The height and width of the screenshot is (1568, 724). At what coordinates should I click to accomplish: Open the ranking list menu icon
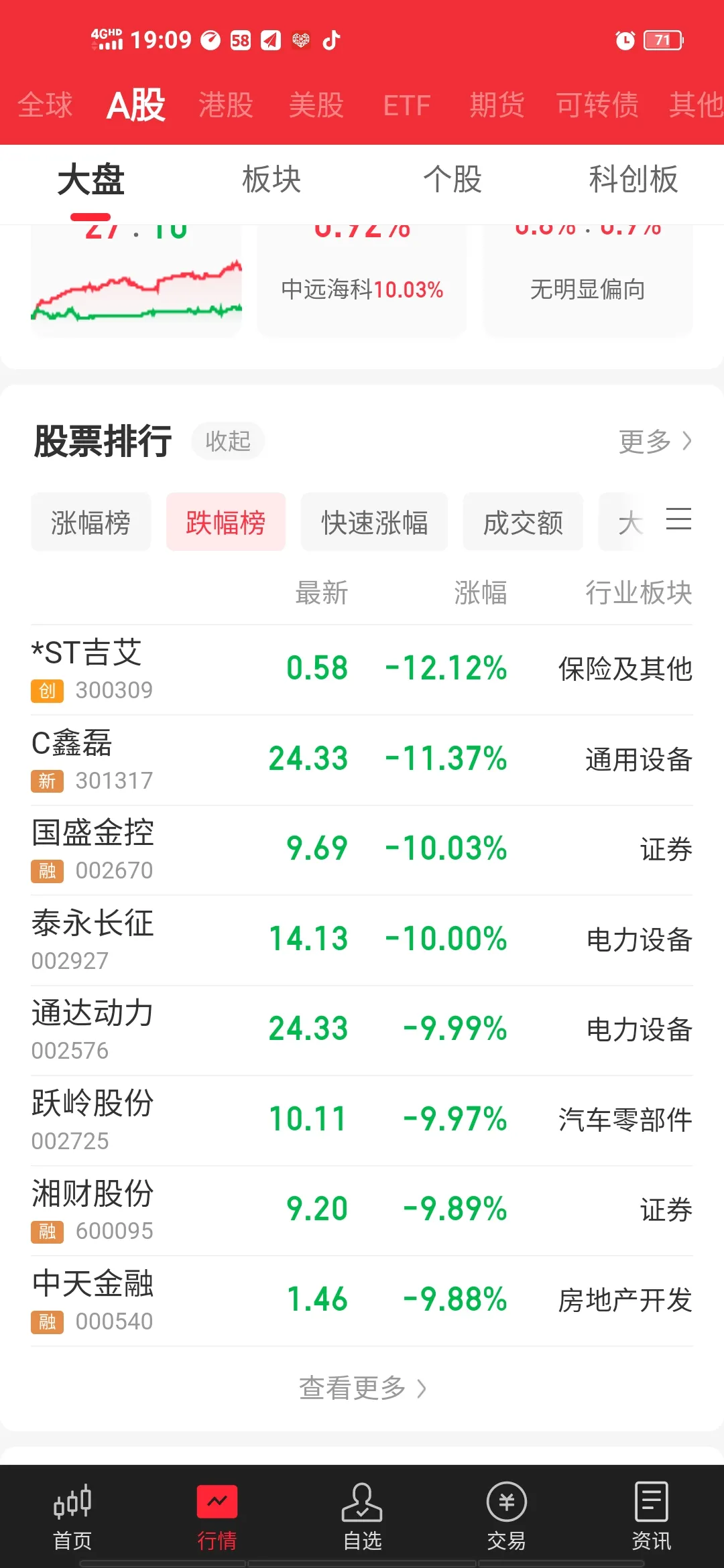pos(678,520)
